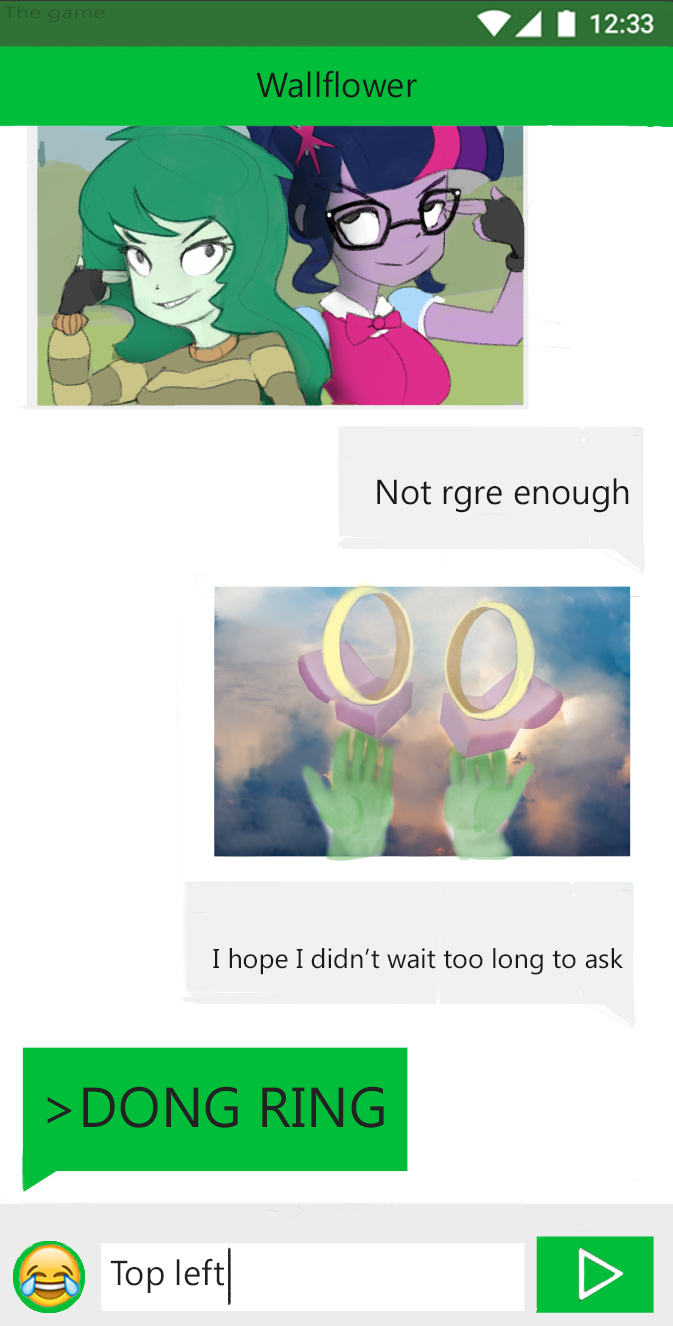This screenshot has height=1326, width=673.
Task: Tap the message field containing "Top left"
Action: point(312,1276)
